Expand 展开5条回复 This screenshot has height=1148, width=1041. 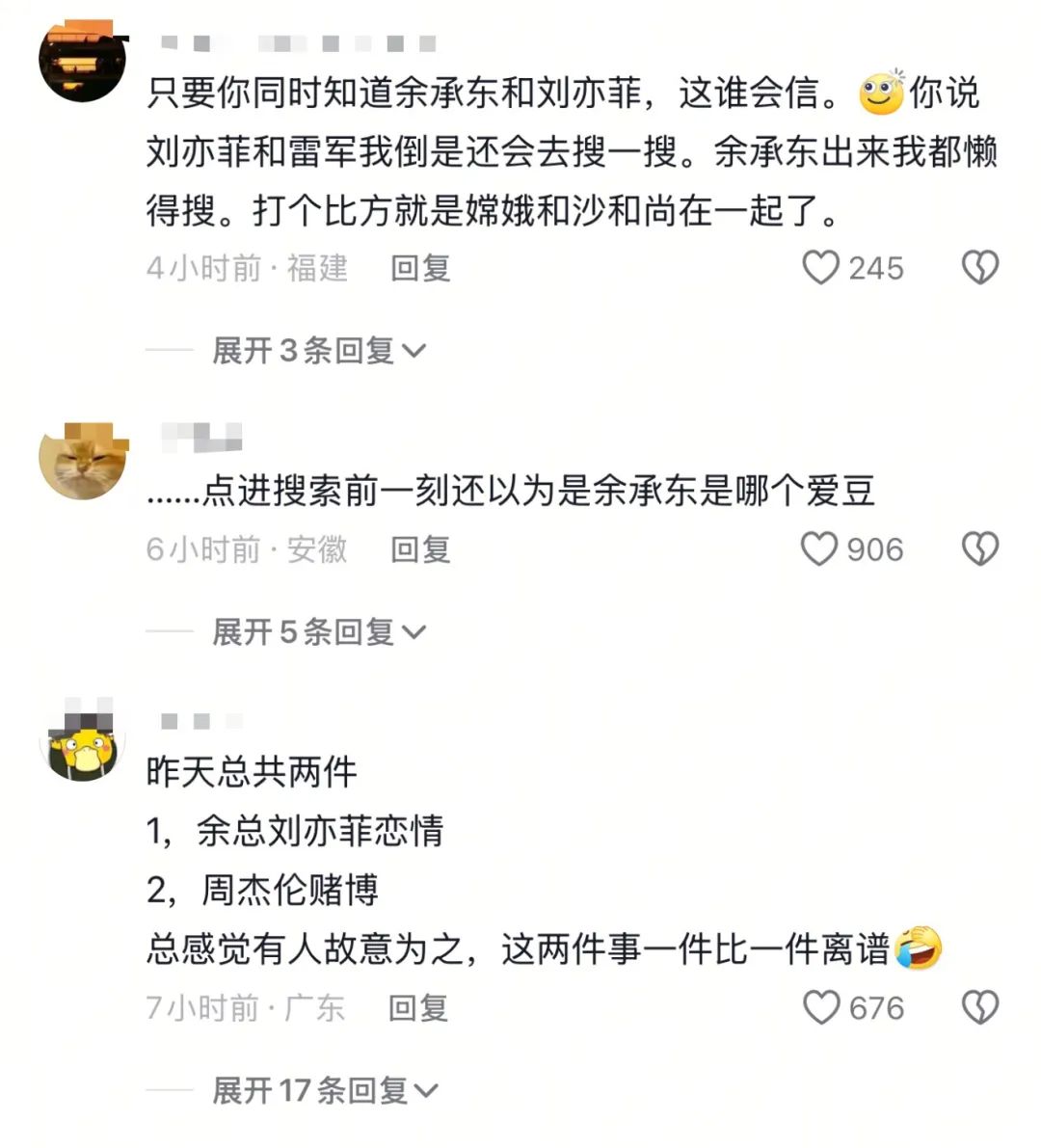click(x=318, y=632)
